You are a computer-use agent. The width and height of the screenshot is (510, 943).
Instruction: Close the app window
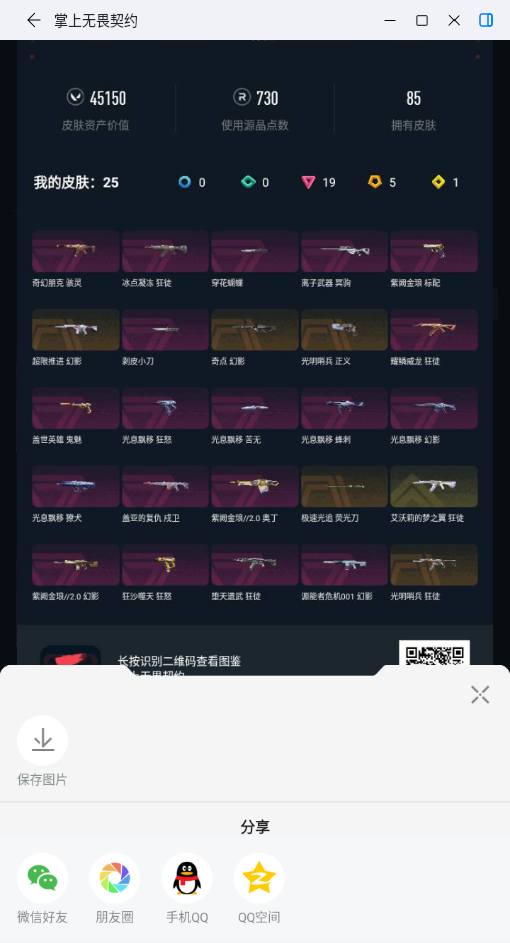[454, 20]
